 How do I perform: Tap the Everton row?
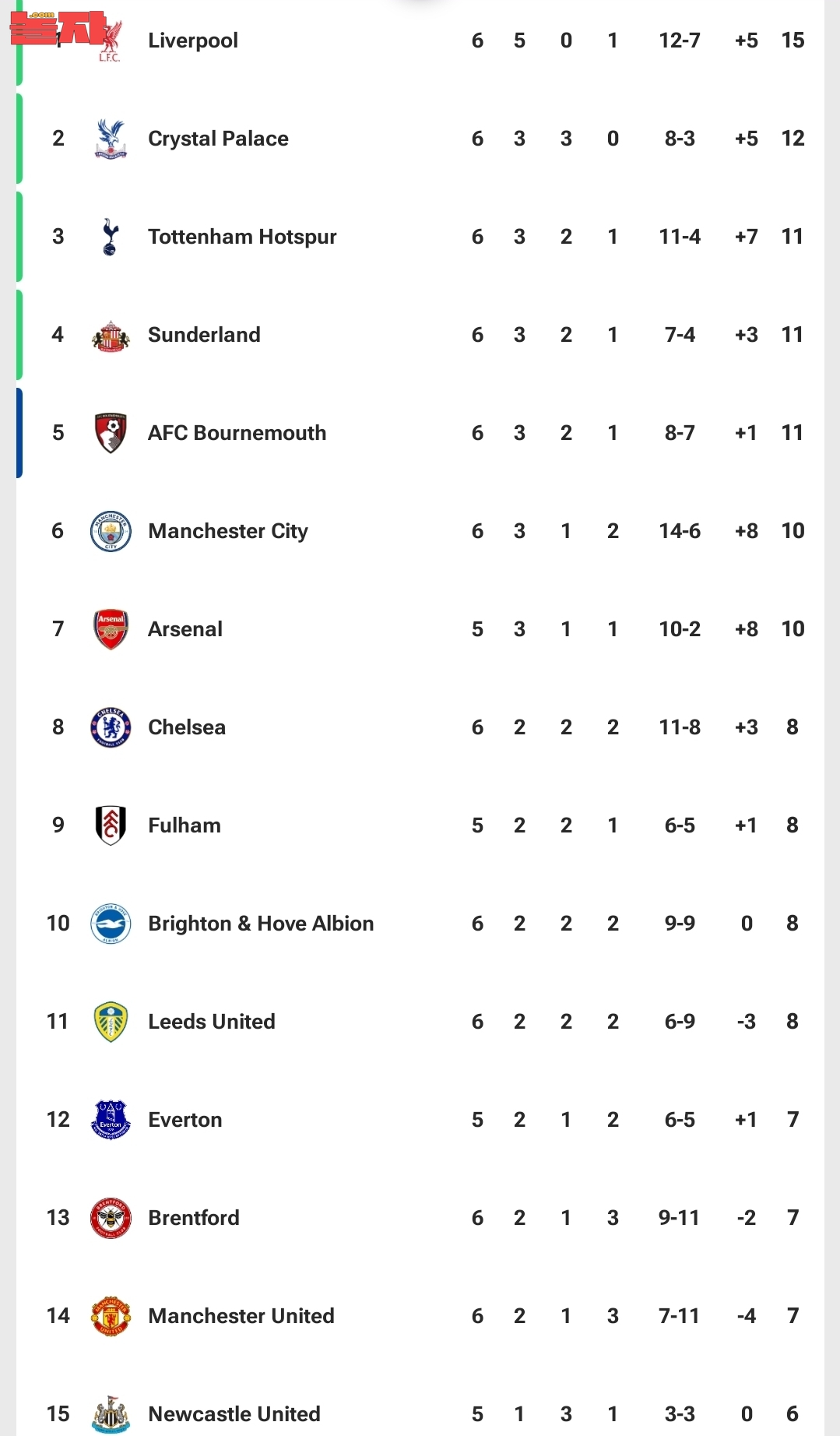click(x=420, y=1120)
